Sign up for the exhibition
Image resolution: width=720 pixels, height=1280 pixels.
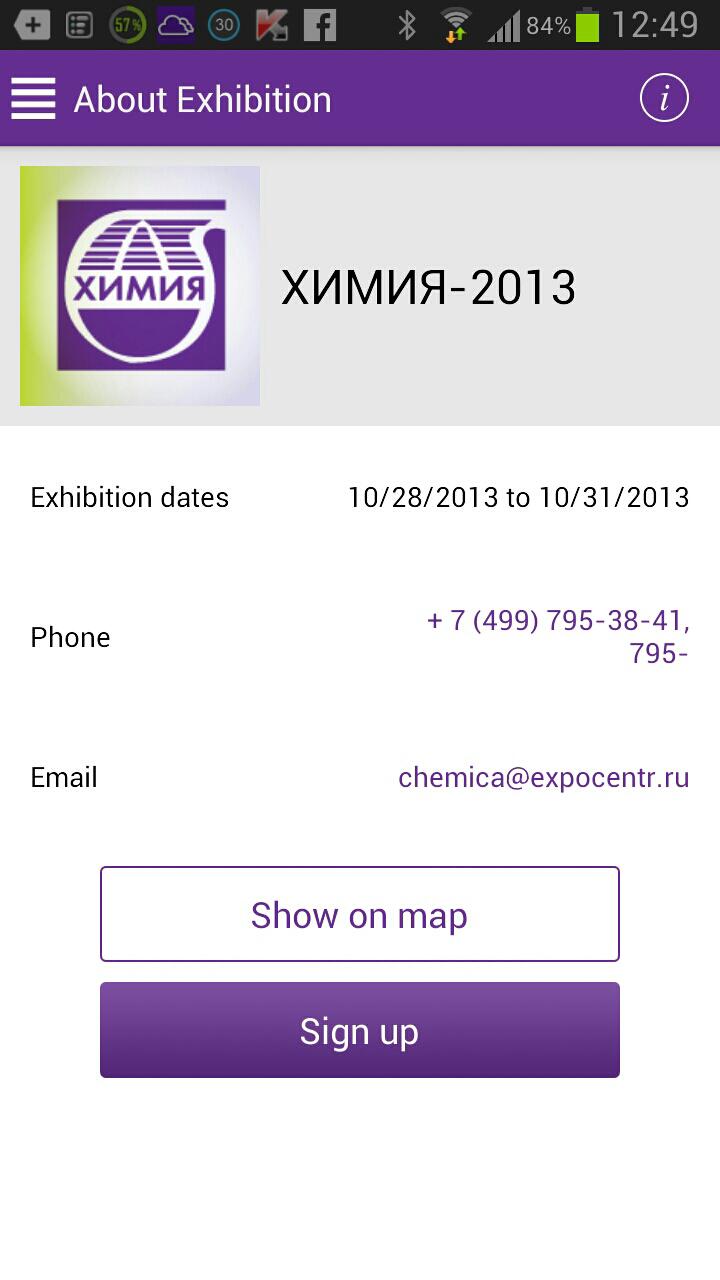click(x=360, y=1030)
